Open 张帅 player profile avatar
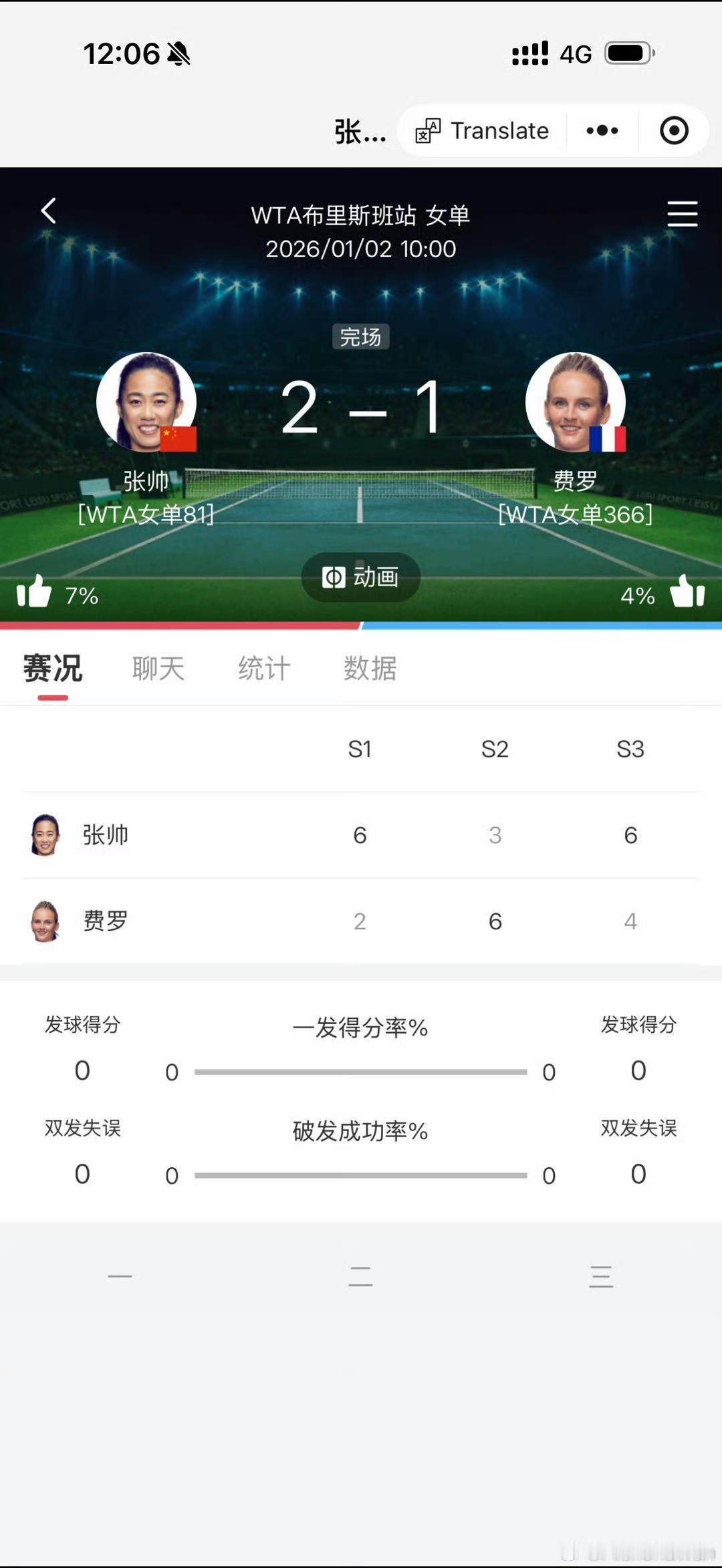 pyautogui.click(x=146, y=402)
